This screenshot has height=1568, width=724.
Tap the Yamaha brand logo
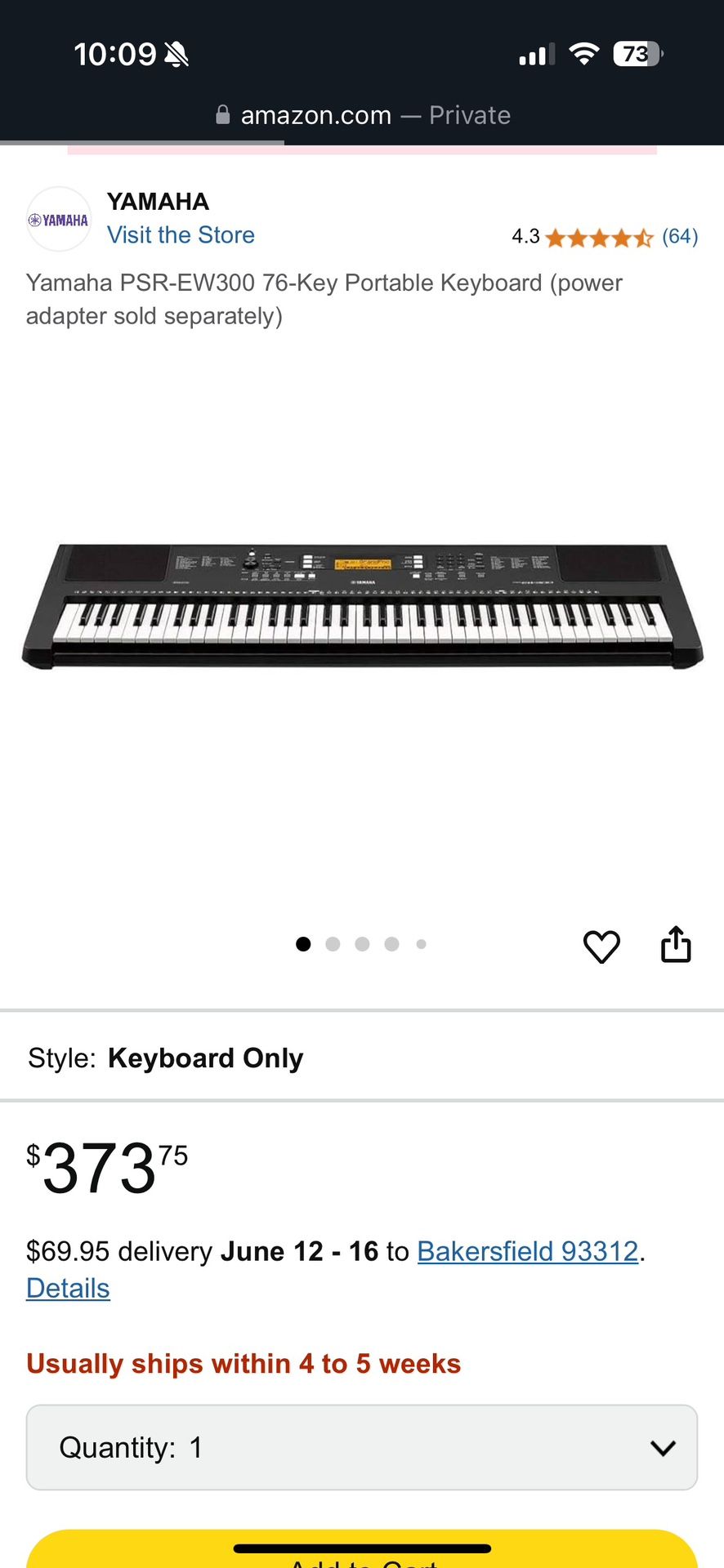point(59,220)
